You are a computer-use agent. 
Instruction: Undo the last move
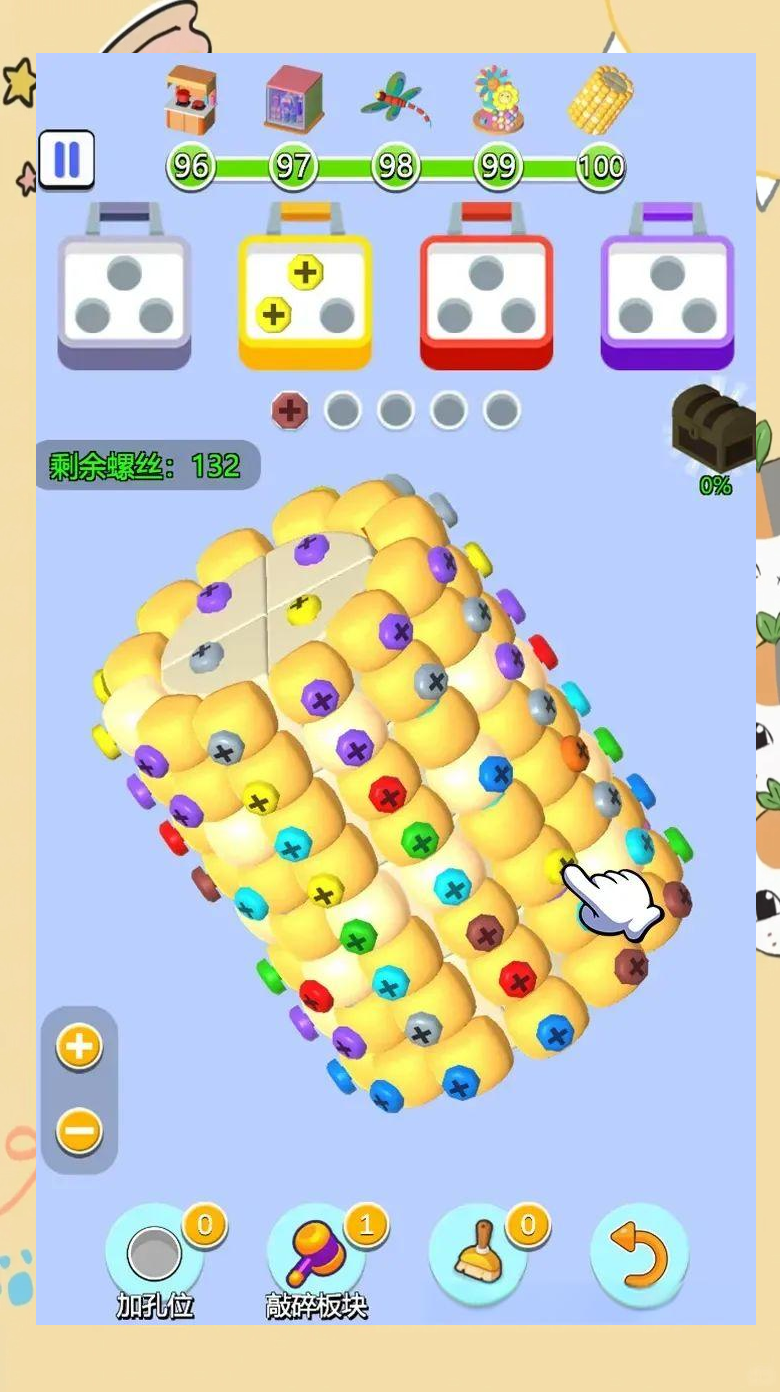tap(639, 1254)
